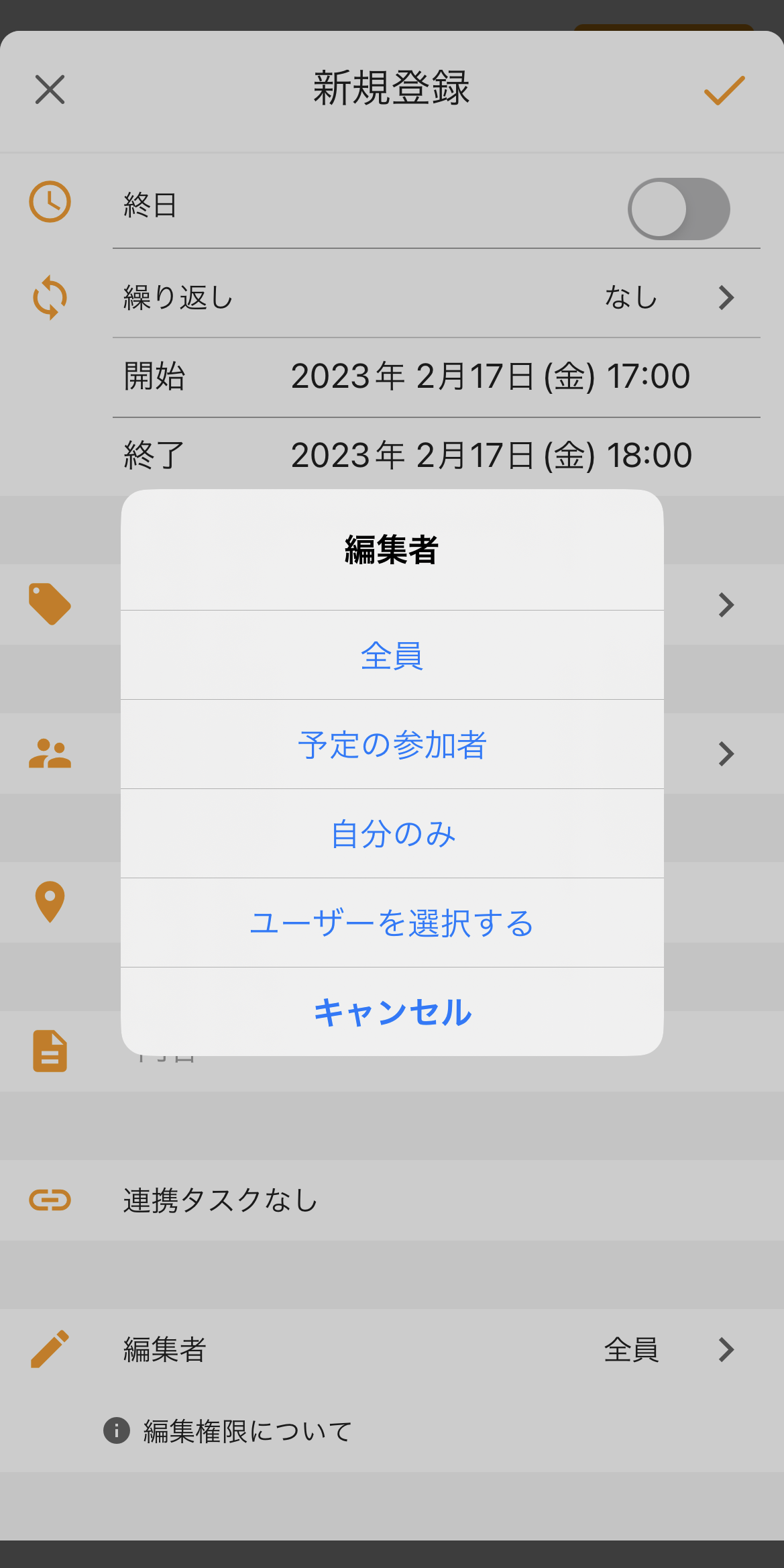Choose 全員 in the editor dialog
This screenshot has height=1568, width=784.
(x=392, y=654)
